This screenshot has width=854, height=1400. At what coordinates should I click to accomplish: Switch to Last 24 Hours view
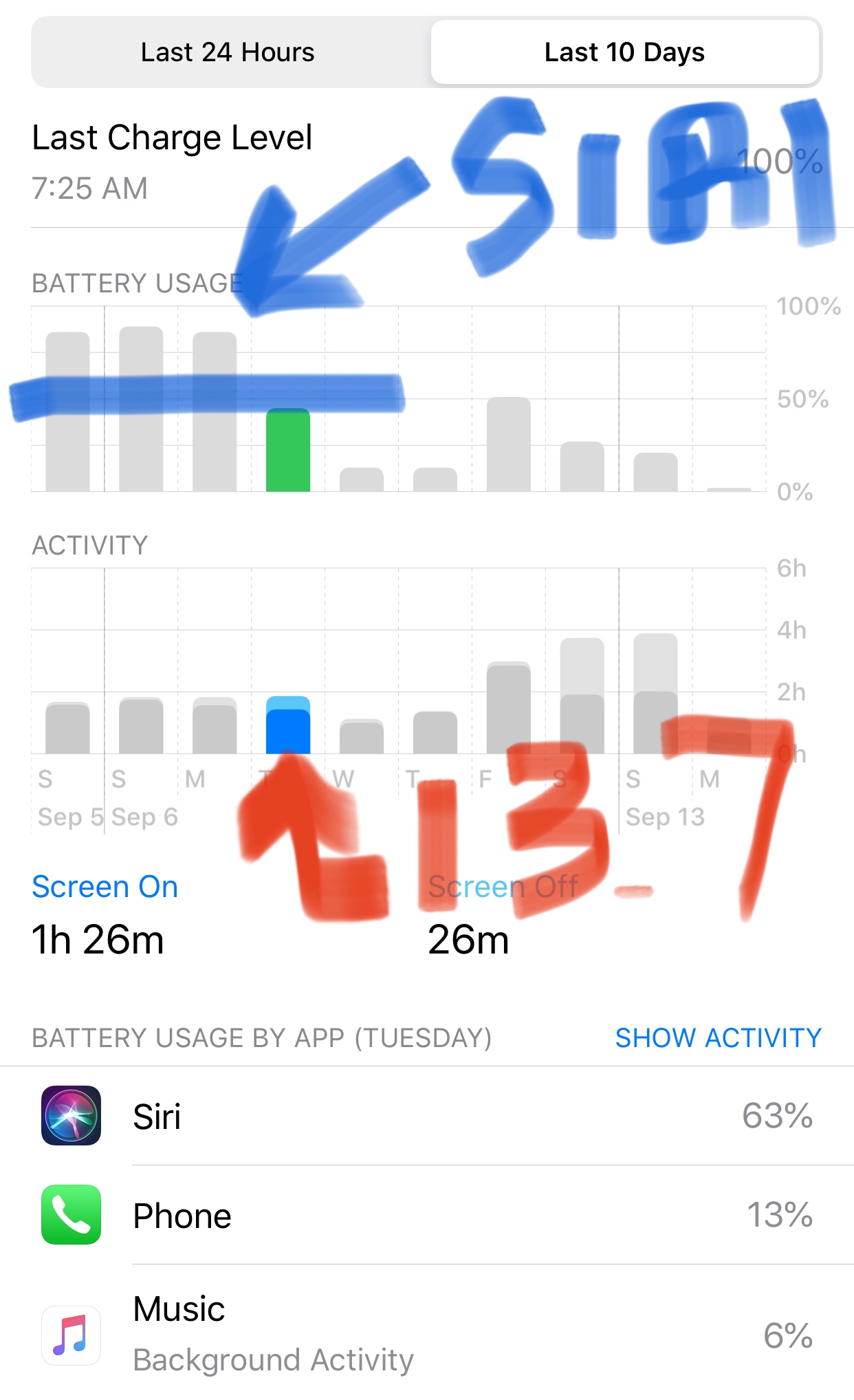coord(228,52)
